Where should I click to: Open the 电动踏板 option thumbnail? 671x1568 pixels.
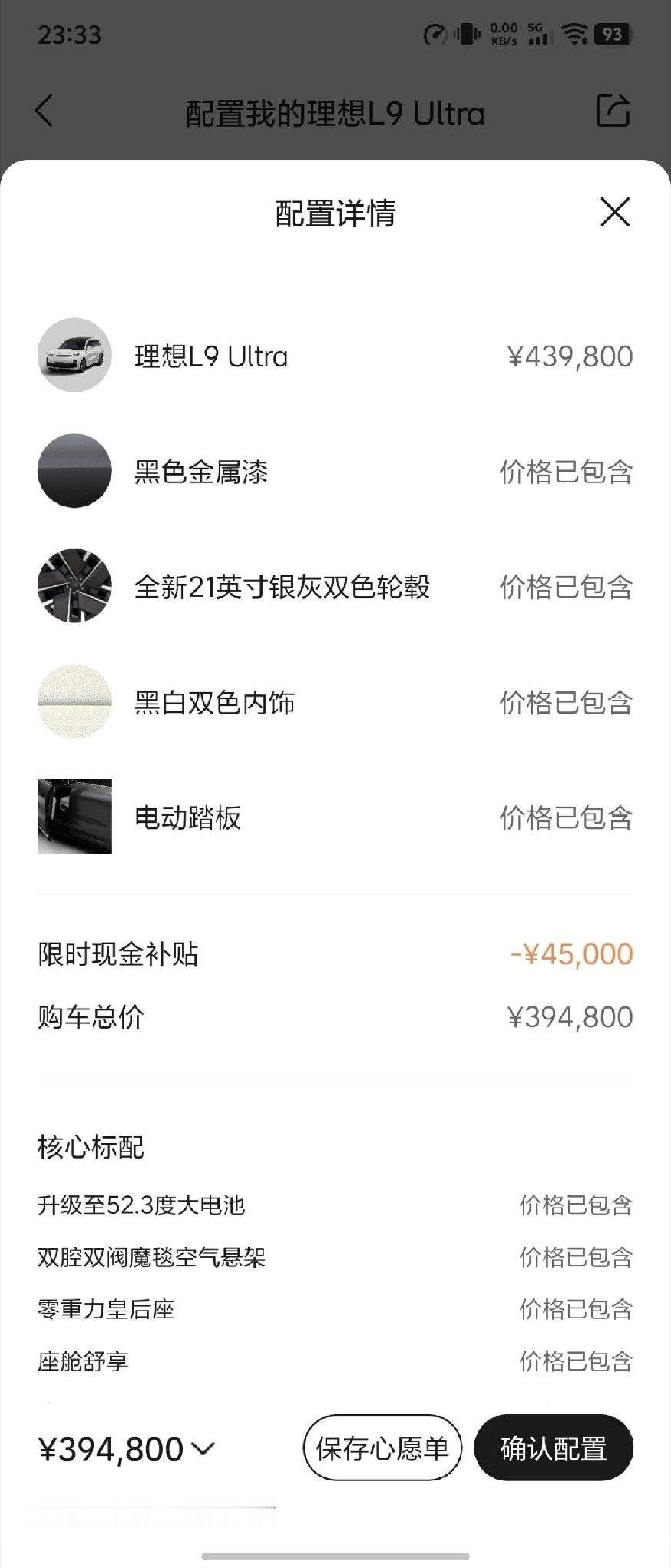tap(74, 816)
